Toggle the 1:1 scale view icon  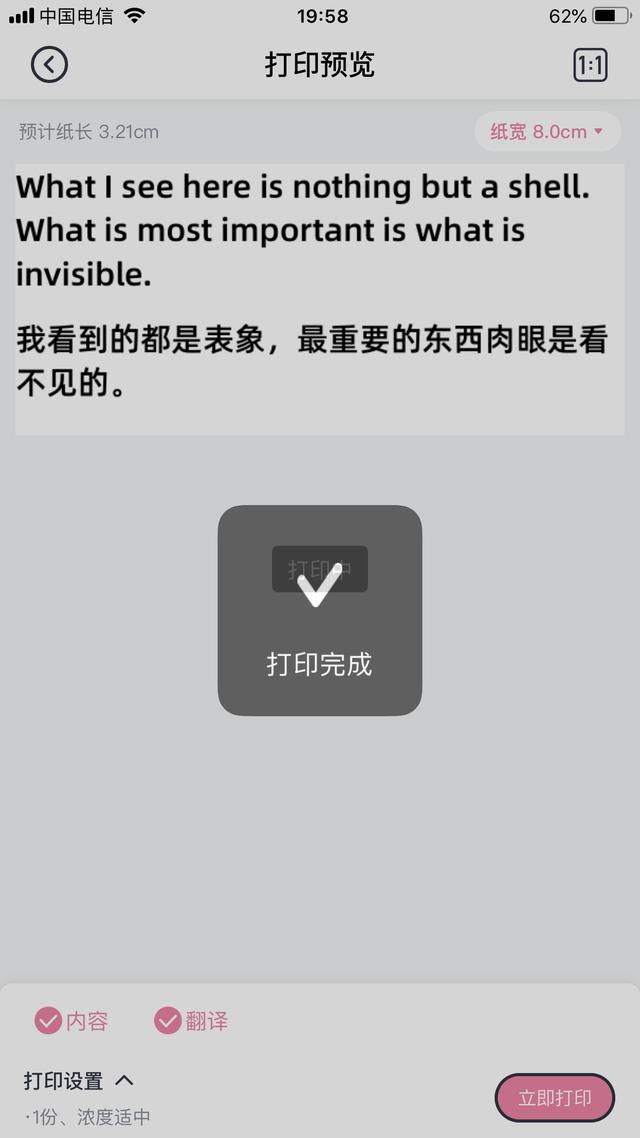click(x=590, y=65)
